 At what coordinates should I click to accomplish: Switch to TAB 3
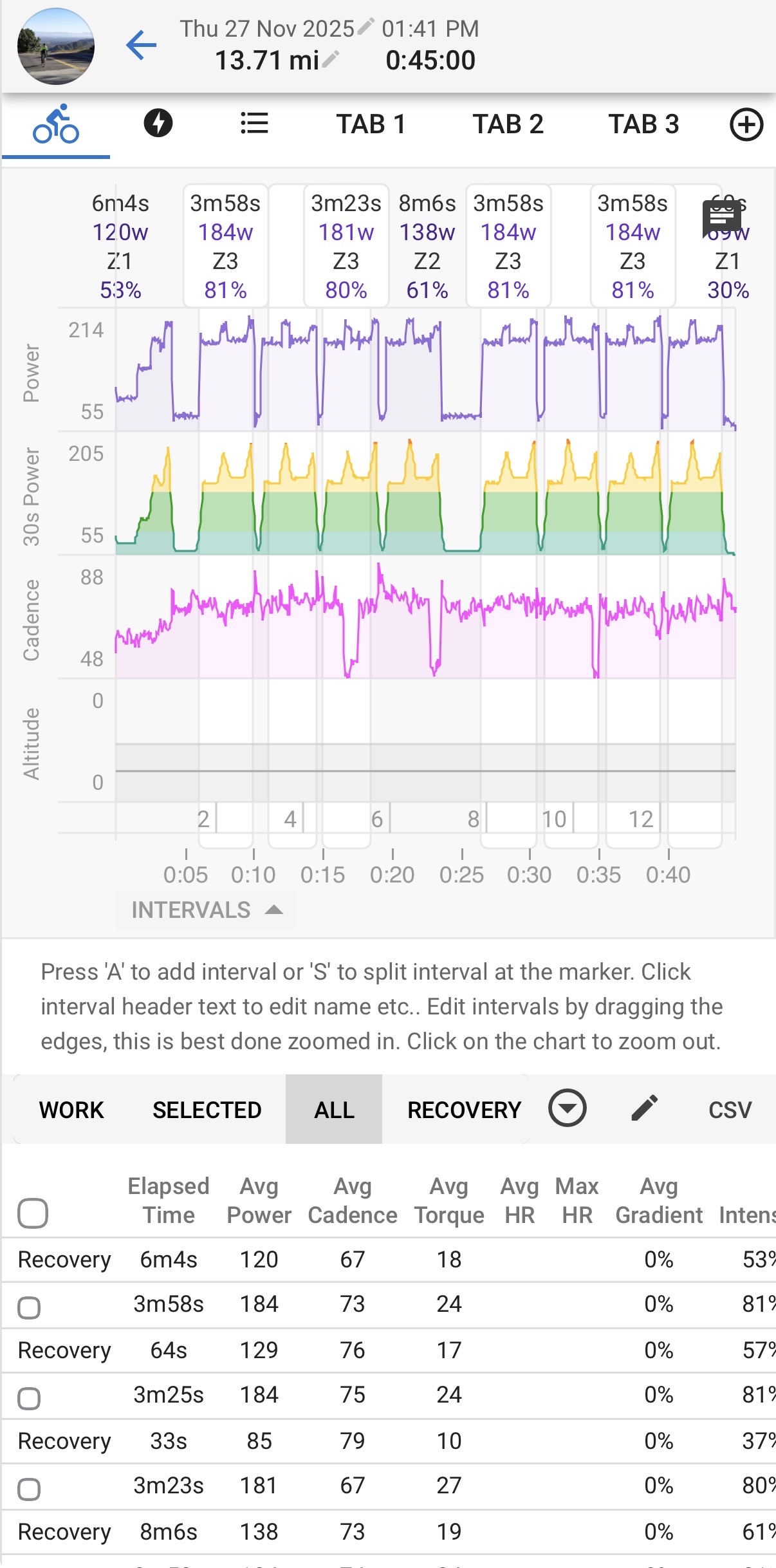(643, 124)
